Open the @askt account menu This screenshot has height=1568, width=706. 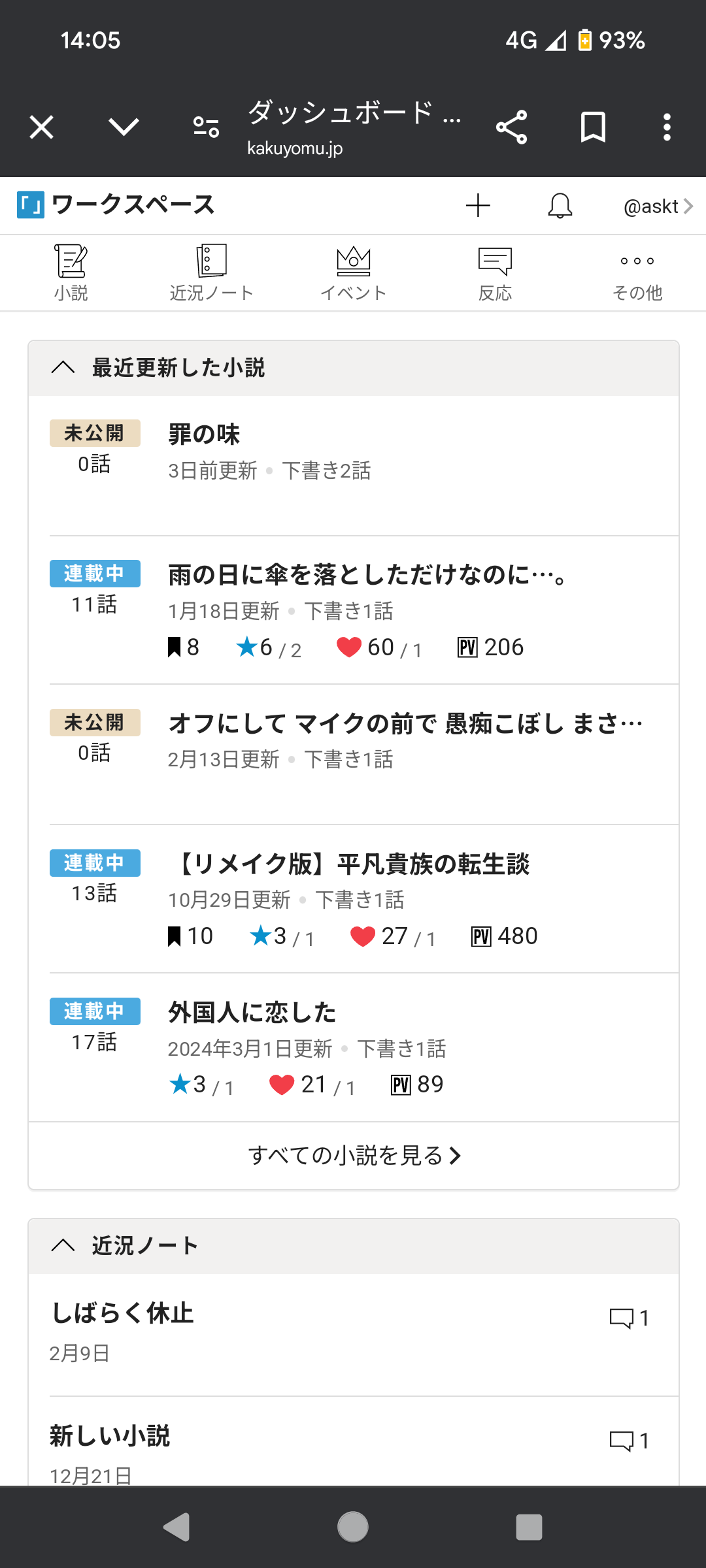[x=657, y=206]
